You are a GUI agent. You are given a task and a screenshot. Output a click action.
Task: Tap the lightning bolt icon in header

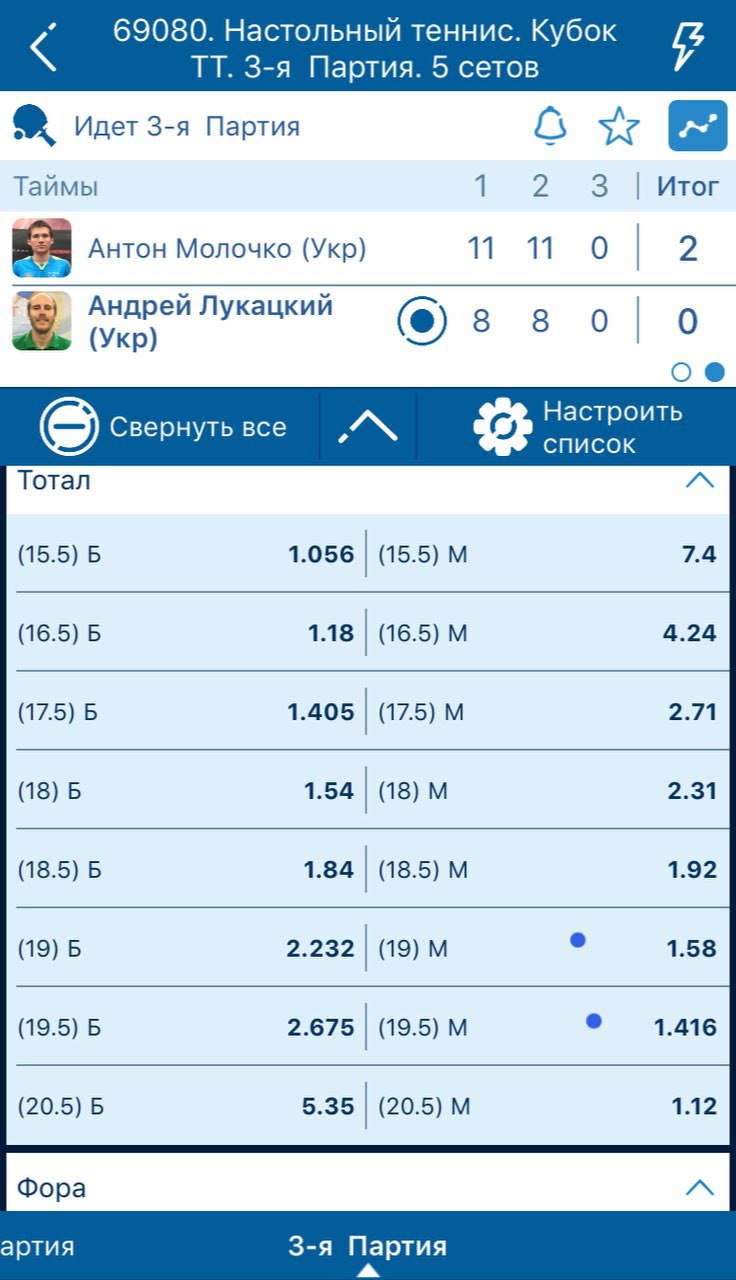[688, 46]
